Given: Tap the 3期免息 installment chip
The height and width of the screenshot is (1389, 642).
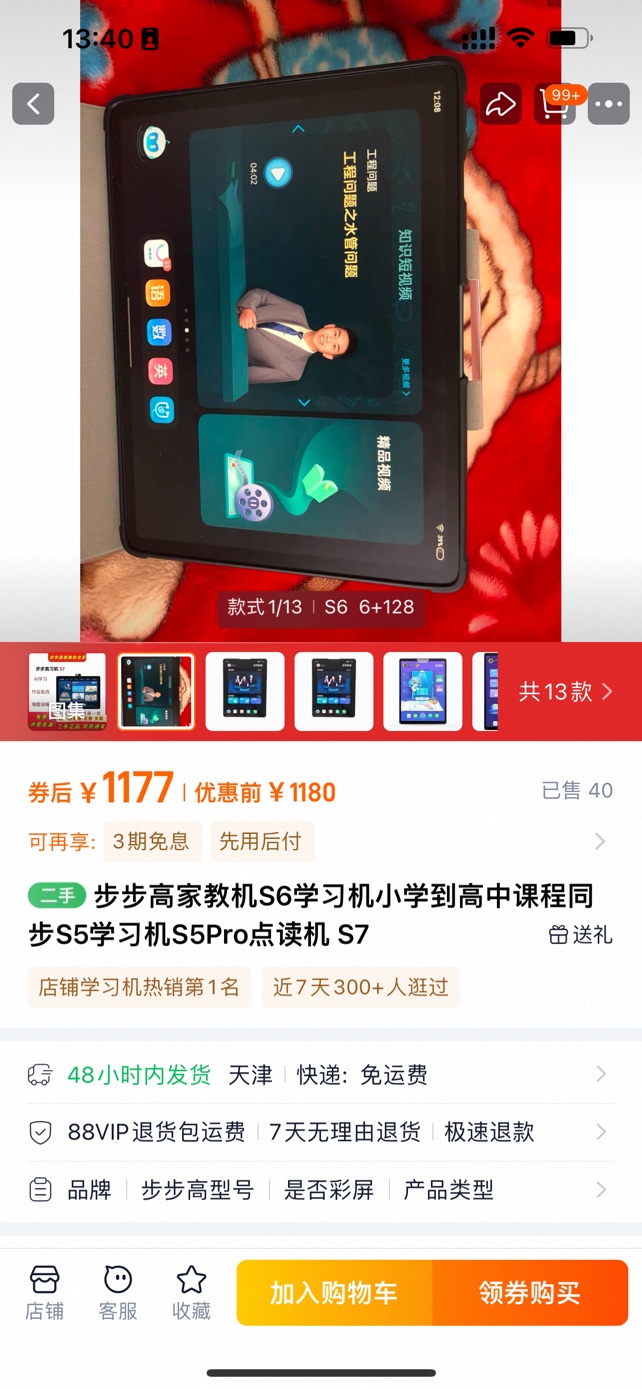Looking at the screenshot, I should click(x=151, y=841).
